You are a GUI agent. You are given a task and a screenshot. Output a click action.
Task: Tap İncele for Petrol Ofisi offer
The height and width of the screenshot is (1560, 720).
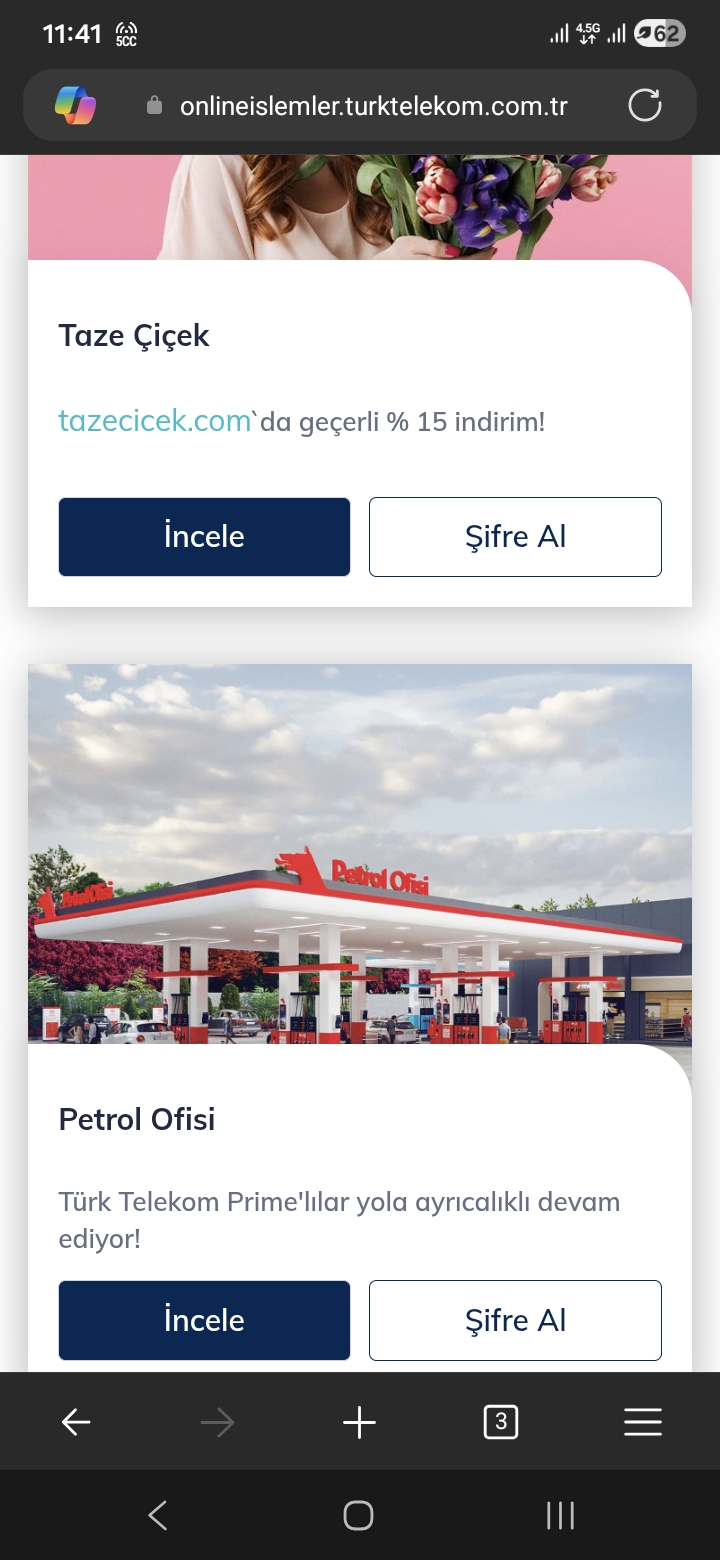point(204,1320)
